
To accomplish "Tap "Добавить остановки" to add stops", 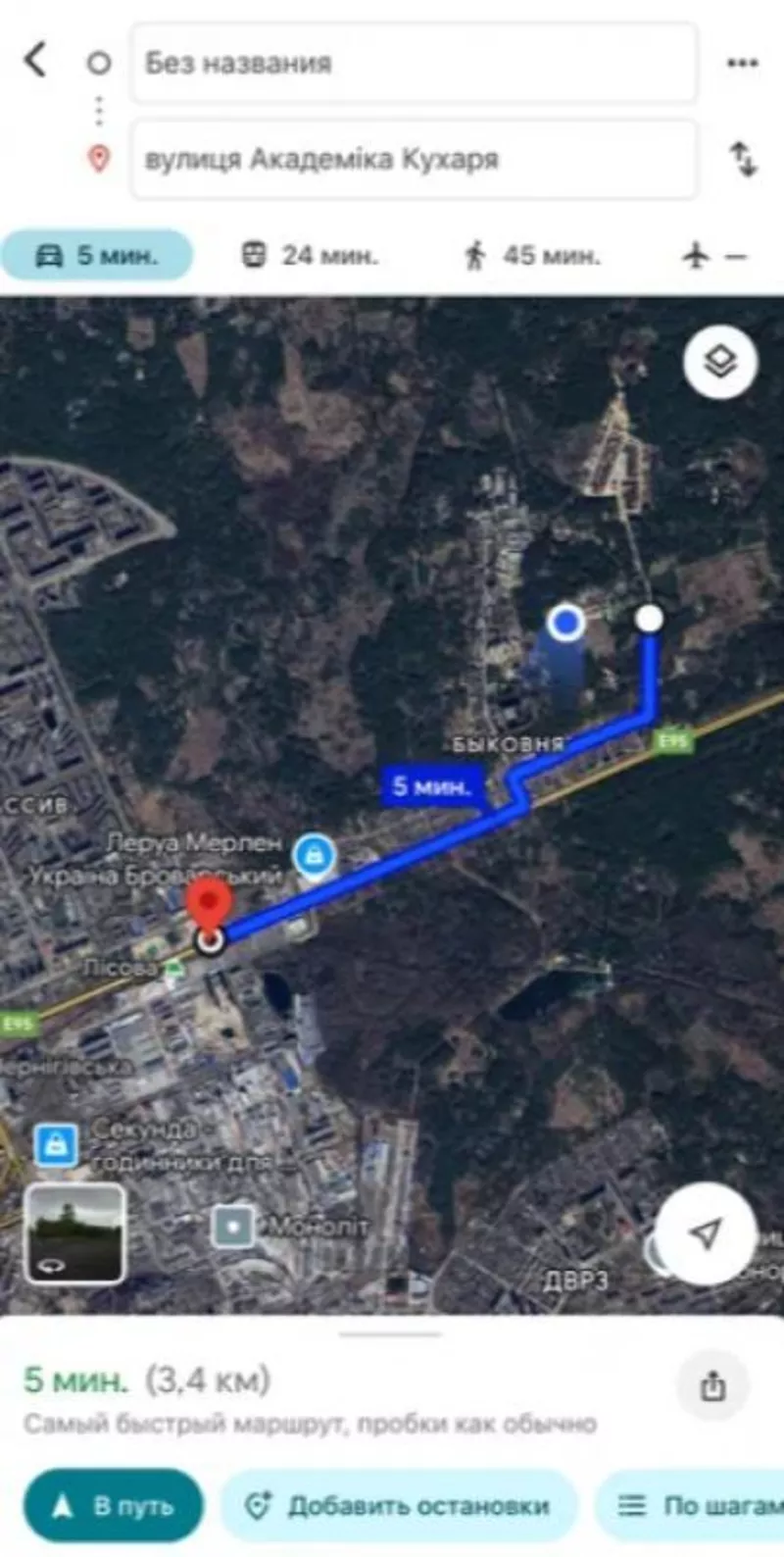I will pyautogui.click(x=398, y=1506).
